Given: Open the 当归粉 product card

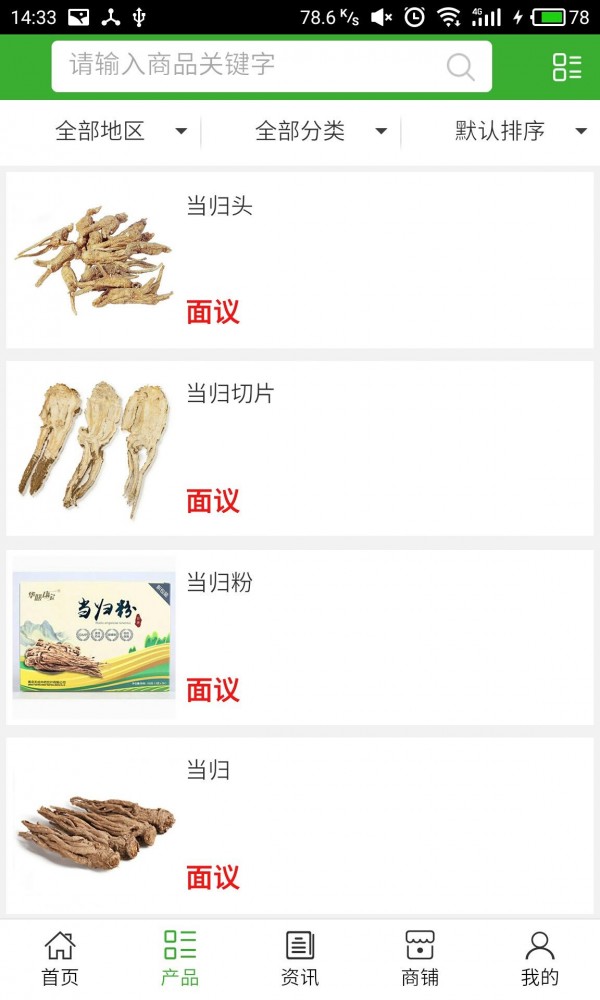Looking at the screenshot, I should point(300,637).
